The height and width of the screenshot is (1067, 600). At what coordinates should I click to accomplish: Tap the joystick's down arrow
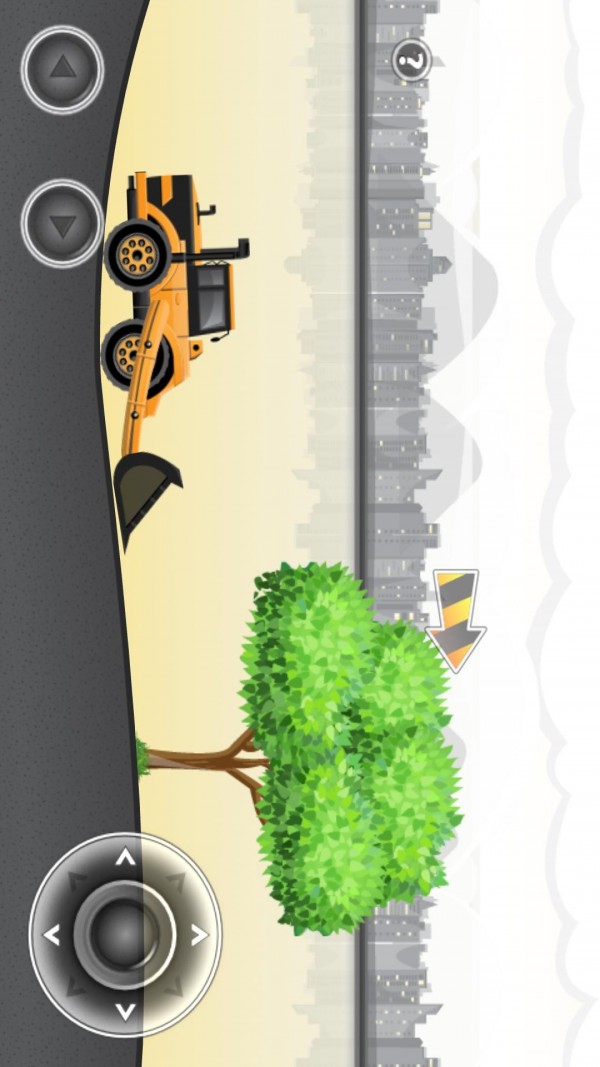pos(125,1010)
